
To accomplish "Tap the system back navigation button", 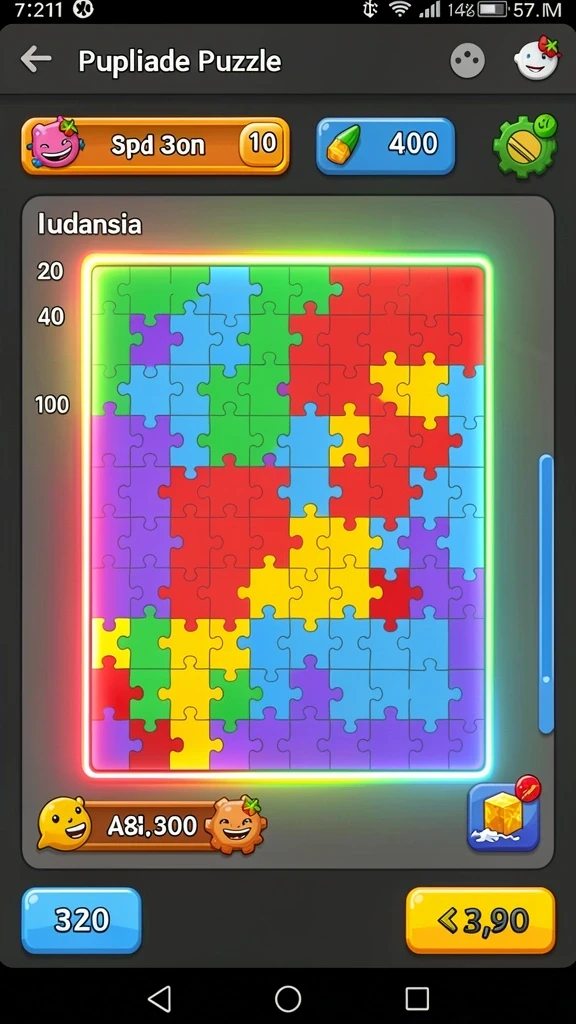I will tap(159, 999).
